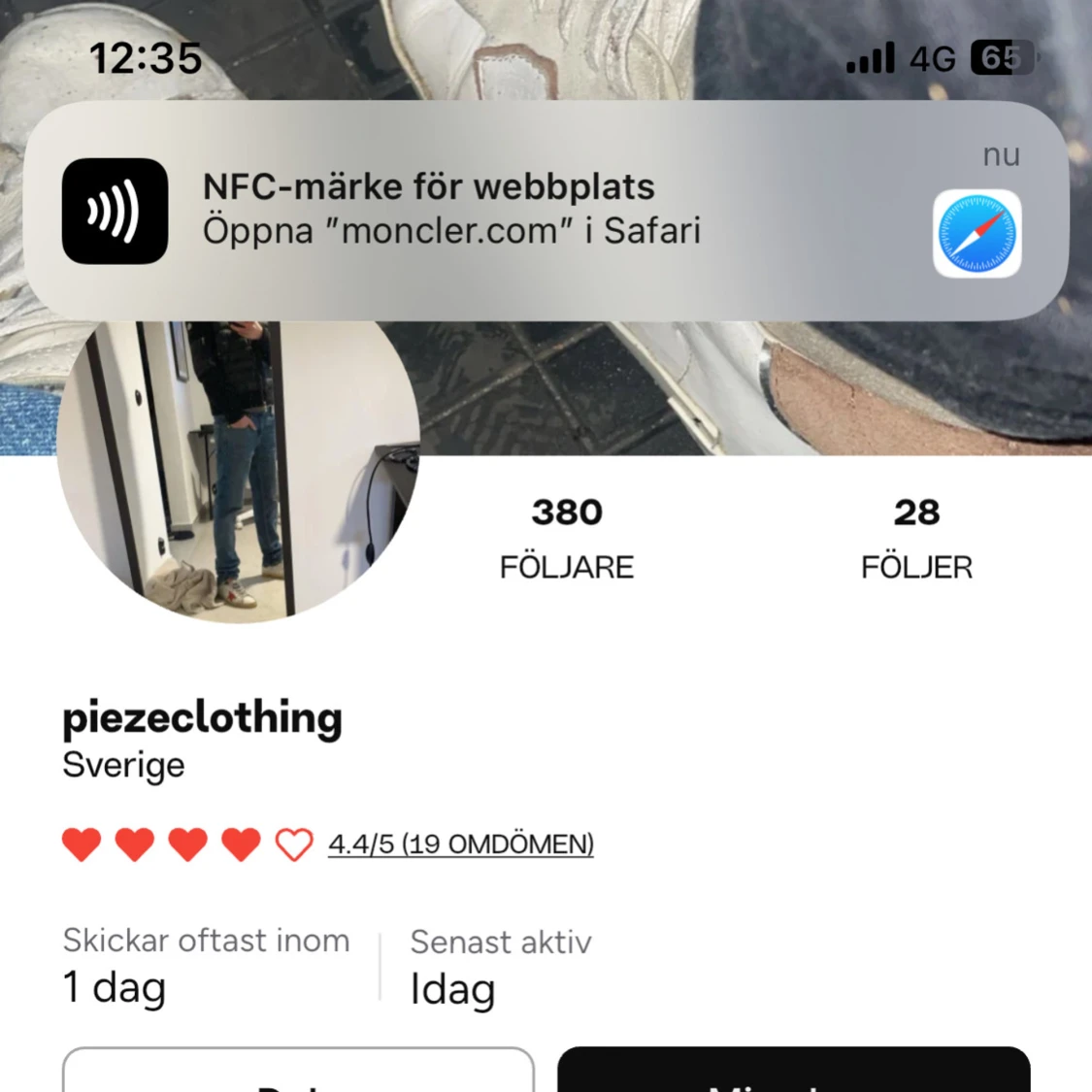The width and height of the screenshot is (1092, 1092).
Task: Tap the black filled button at the bottom
Action: click(x=793, y=1072)
